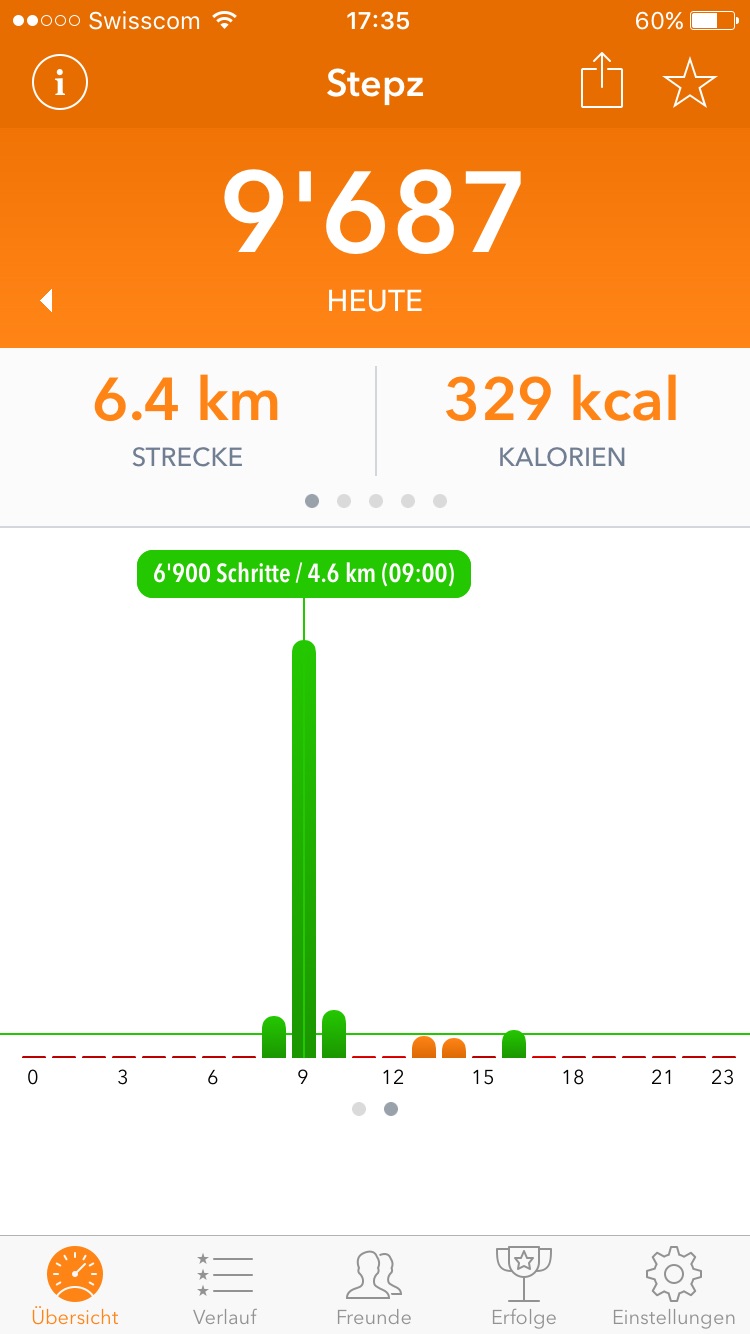Select the tall 9 o'clock step bar
This screenshot has height=1334, width=750.
[304, 850]
